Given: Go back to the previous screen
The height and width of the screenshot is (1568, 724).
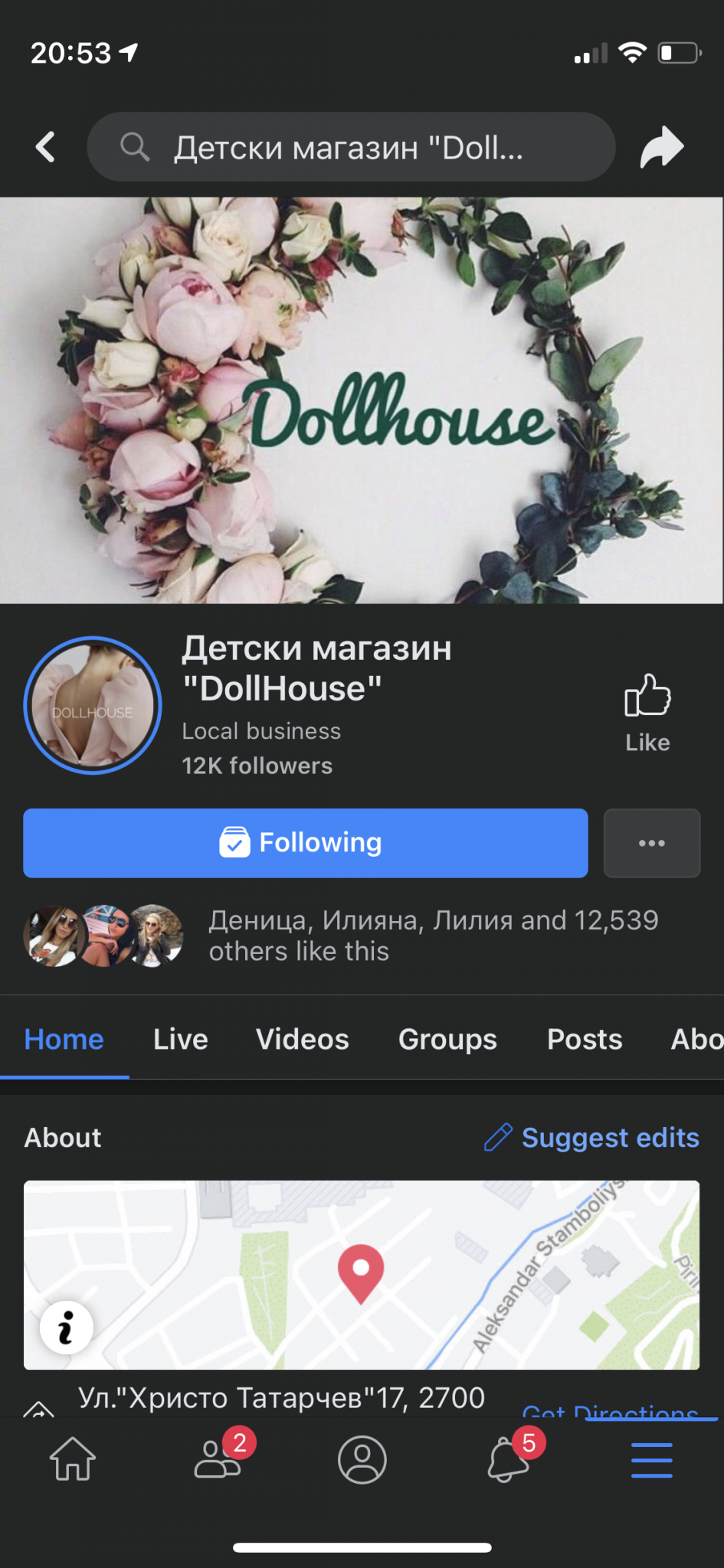Looking at the screenshot, I should coord(46,147).
